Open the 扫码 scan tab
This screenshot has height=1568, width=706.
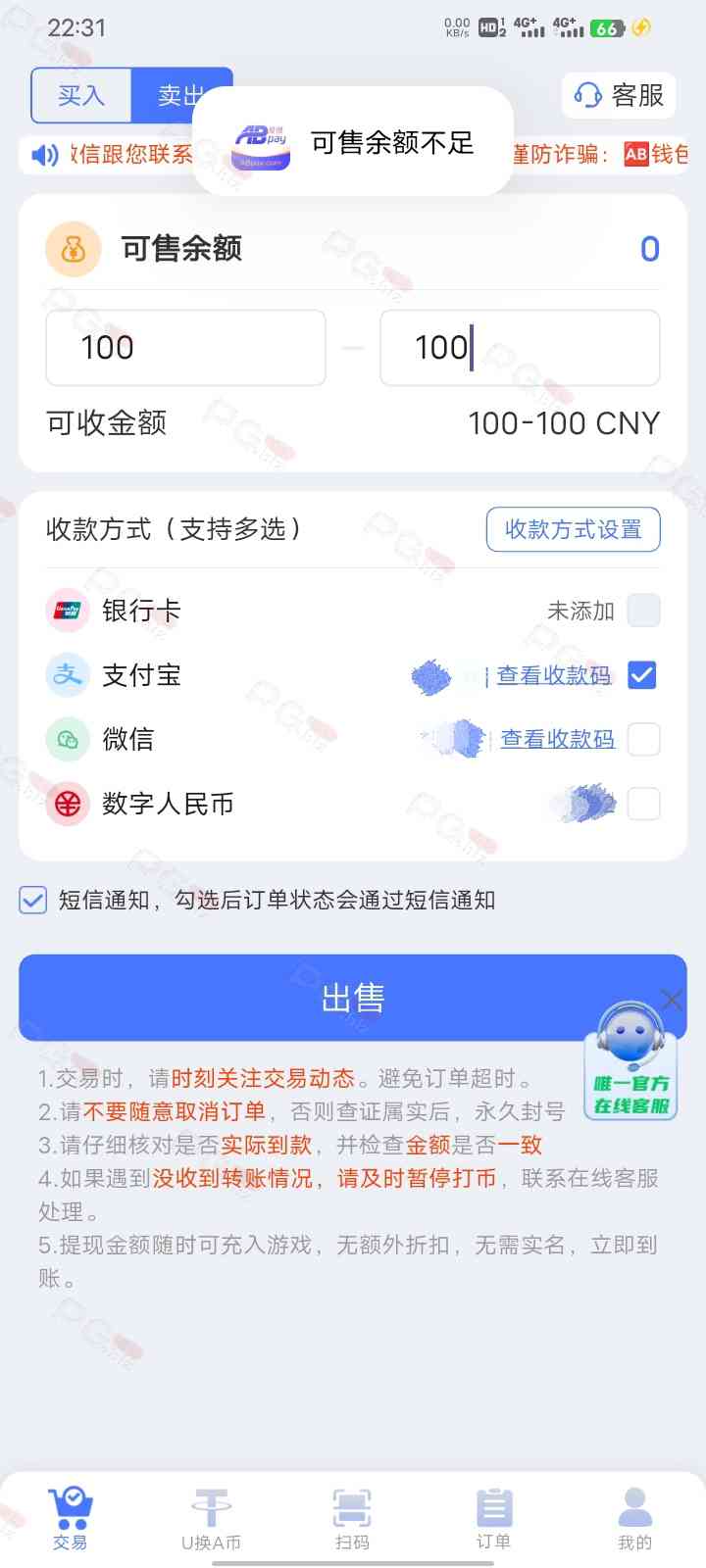point(352,1519)
